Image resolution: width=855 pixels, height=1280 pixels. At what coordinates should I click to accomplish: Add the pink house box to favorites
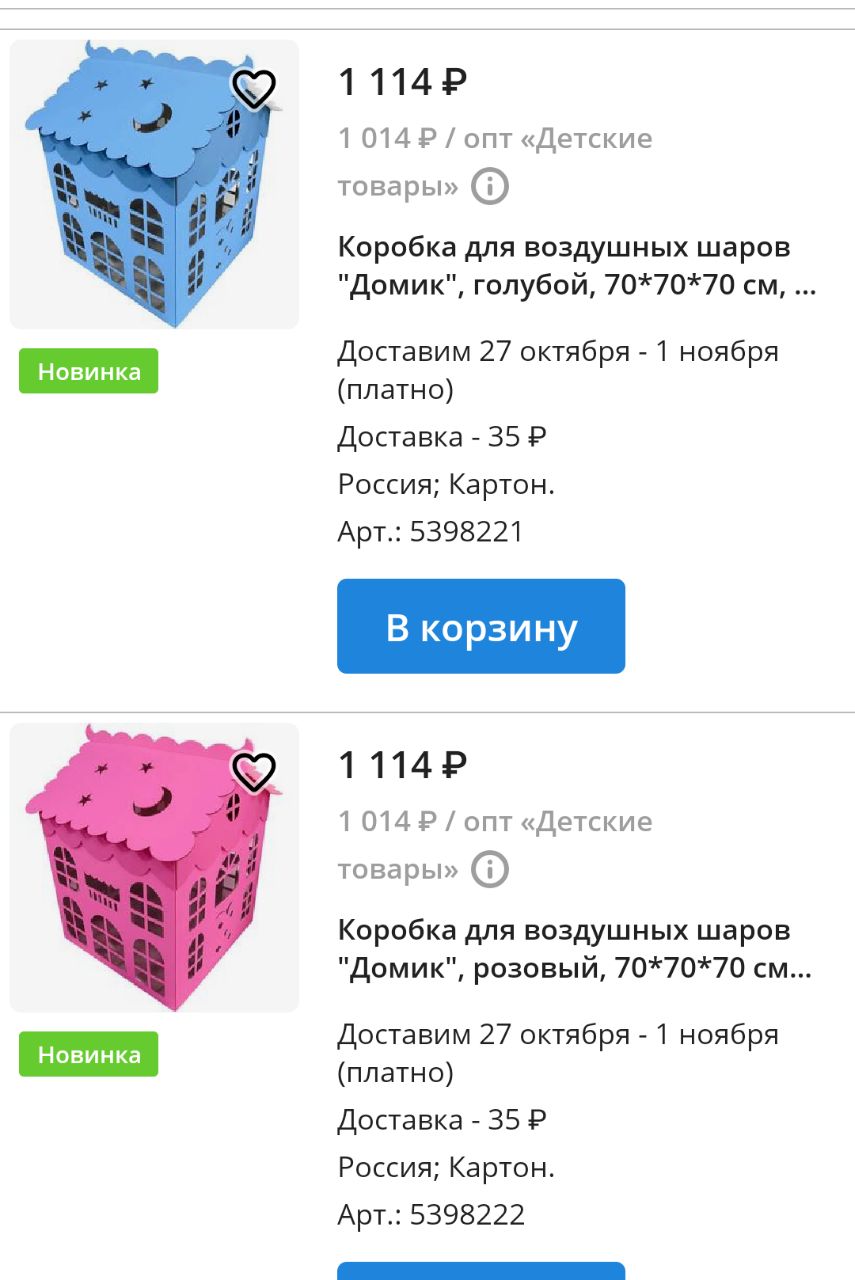pos(254,771)
